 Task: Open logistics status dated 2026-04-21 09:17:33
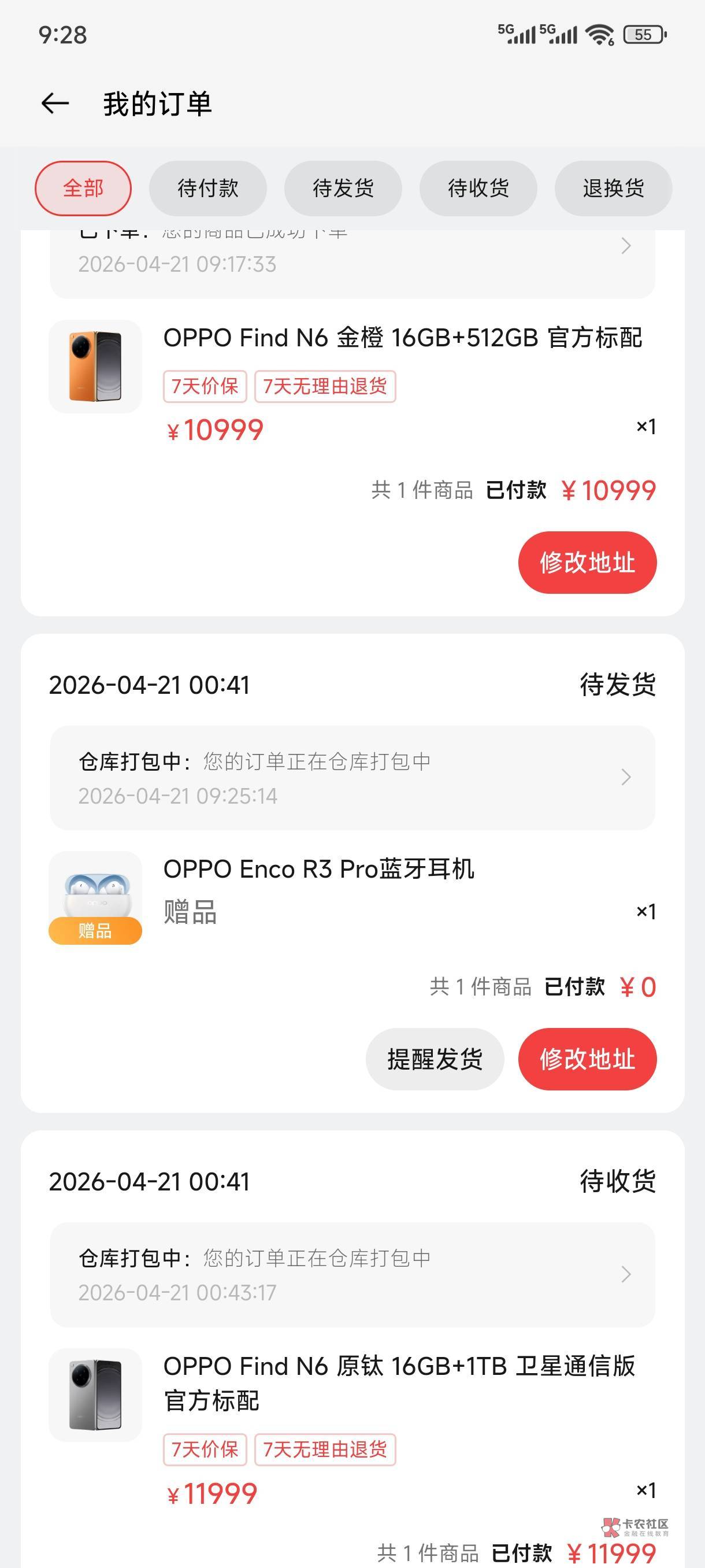tap(352, 262)
